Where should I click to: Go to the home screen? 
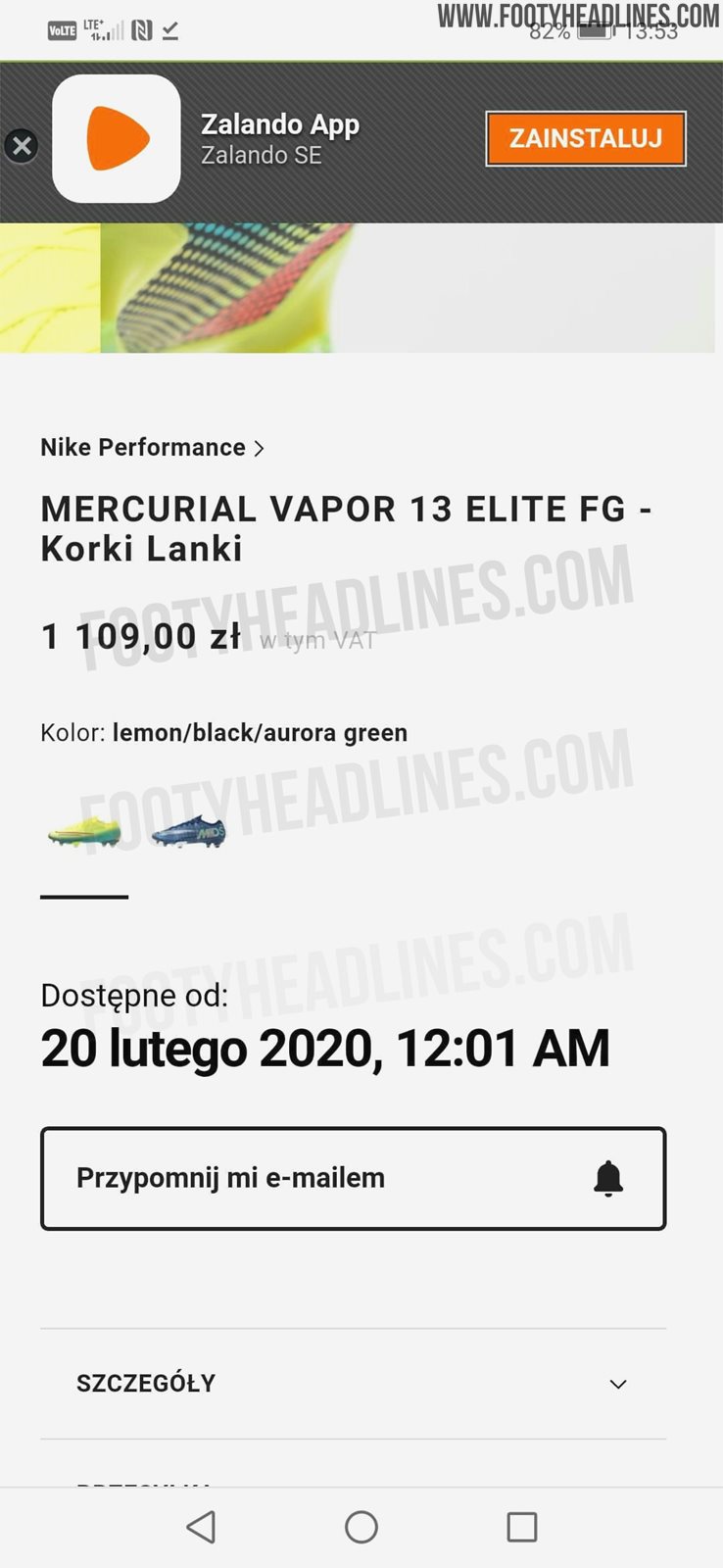click(x=361, y=1526)
